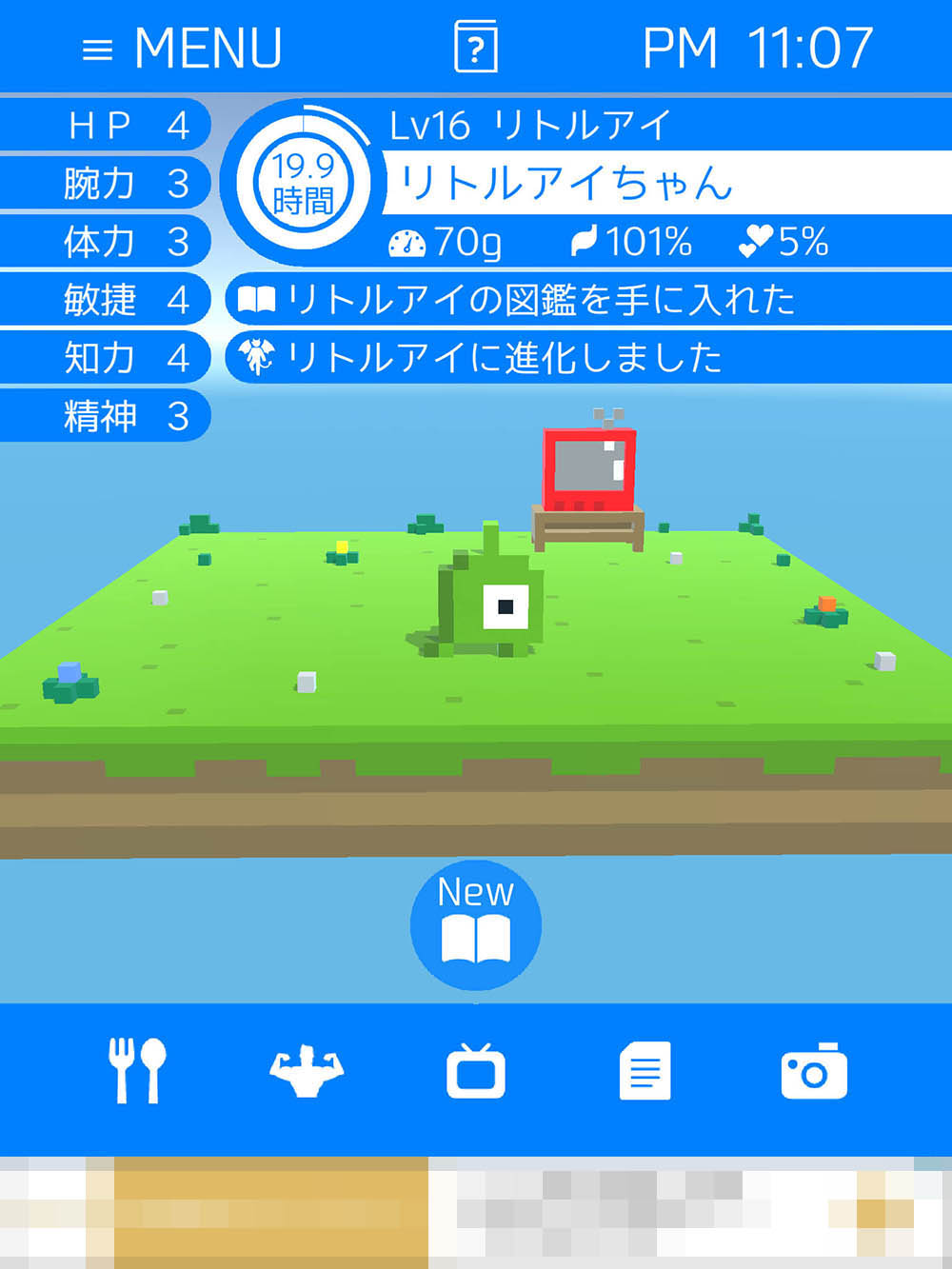Open the TV icon in bottom bar

[476, 1071]
